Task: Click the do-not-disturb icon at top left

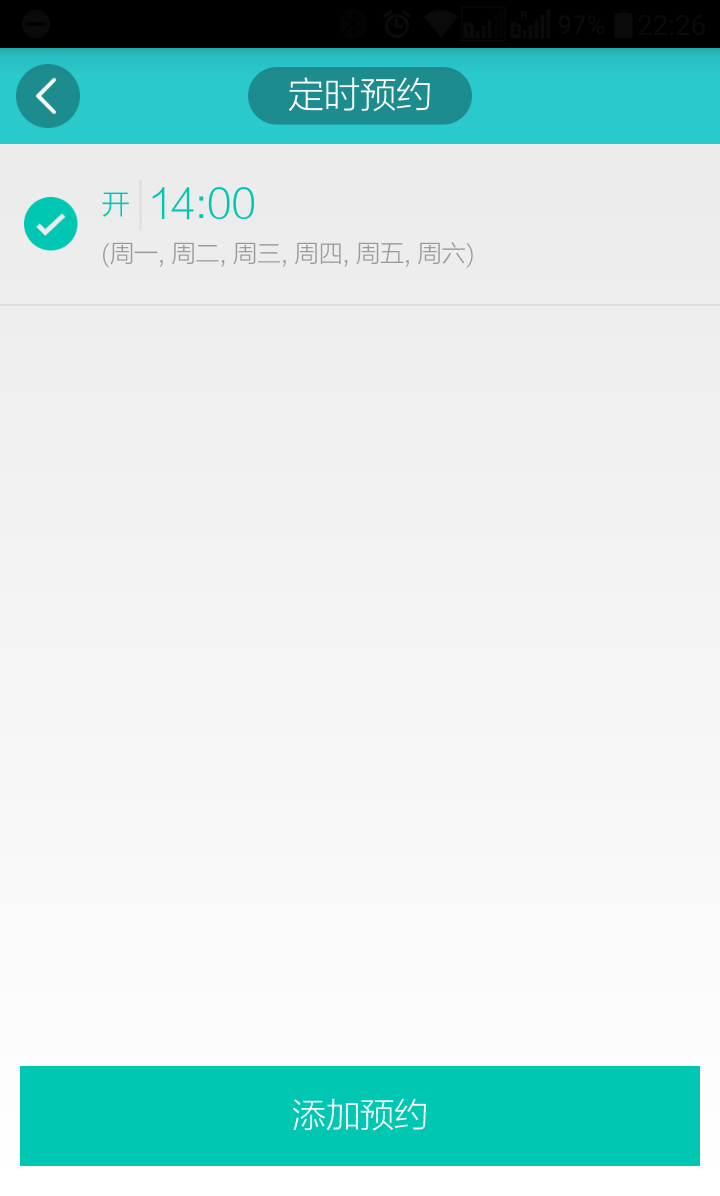Action: click(34, 22)
